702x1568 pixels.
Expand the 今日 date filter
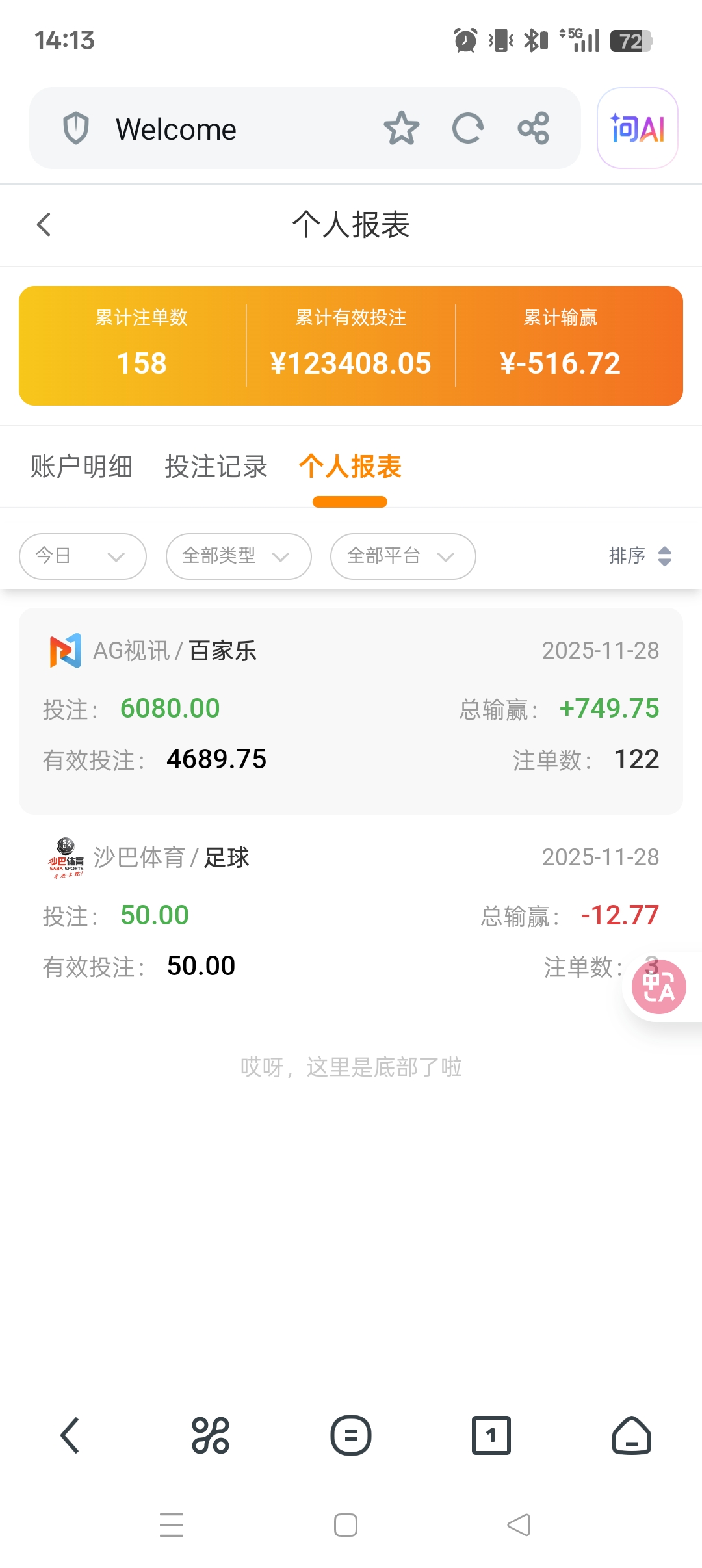83,556
